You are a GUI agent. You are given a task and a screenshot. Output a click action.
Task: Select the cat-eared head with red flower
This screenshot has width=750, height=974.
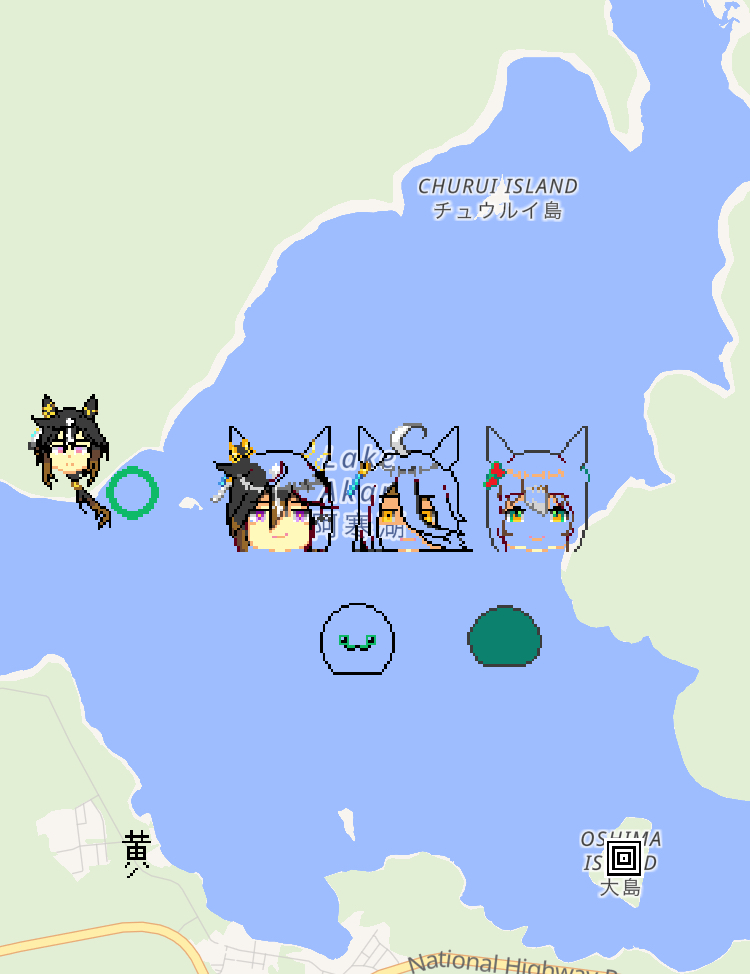click(536, 490)
